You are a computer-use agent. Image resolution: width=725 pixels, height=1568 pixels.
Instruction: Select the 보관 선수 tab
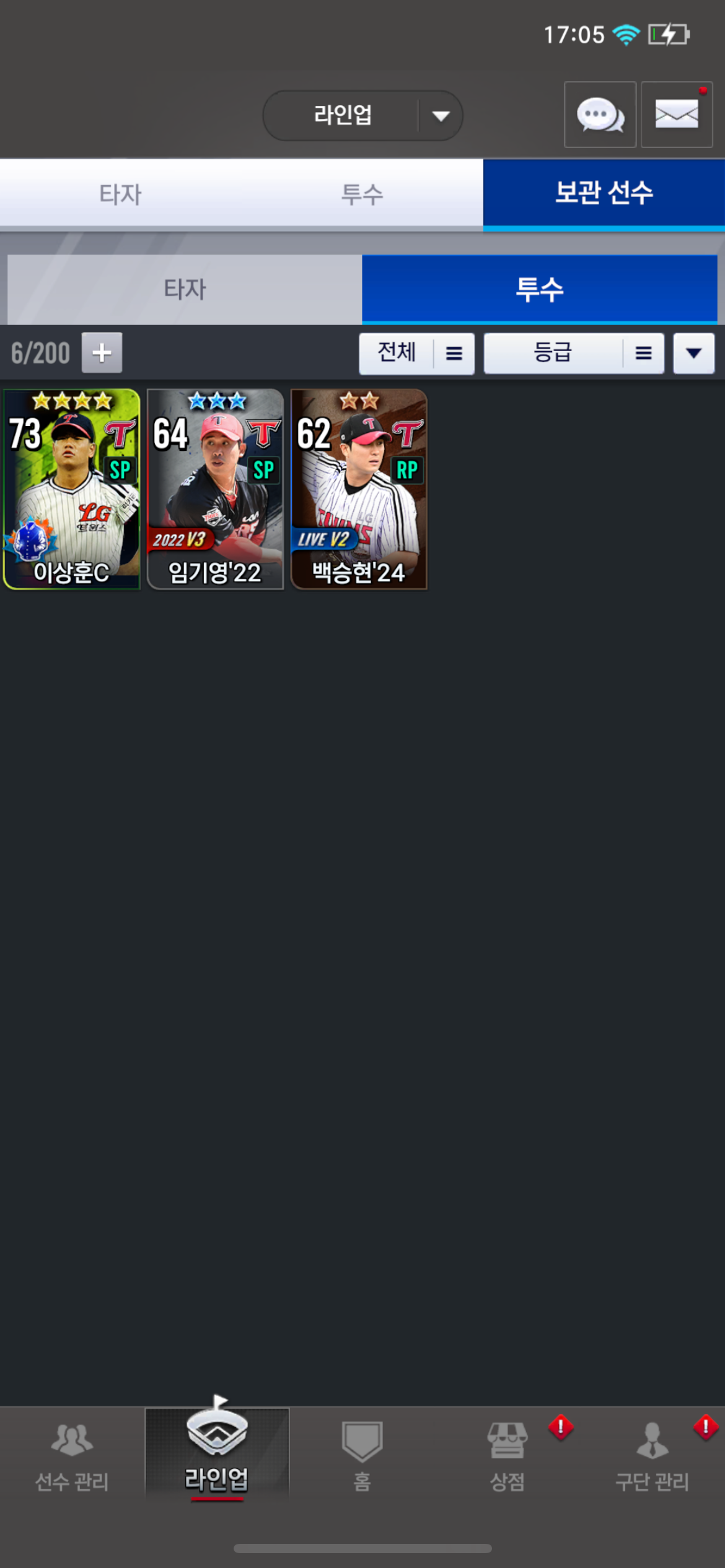(x=604, y=194)
